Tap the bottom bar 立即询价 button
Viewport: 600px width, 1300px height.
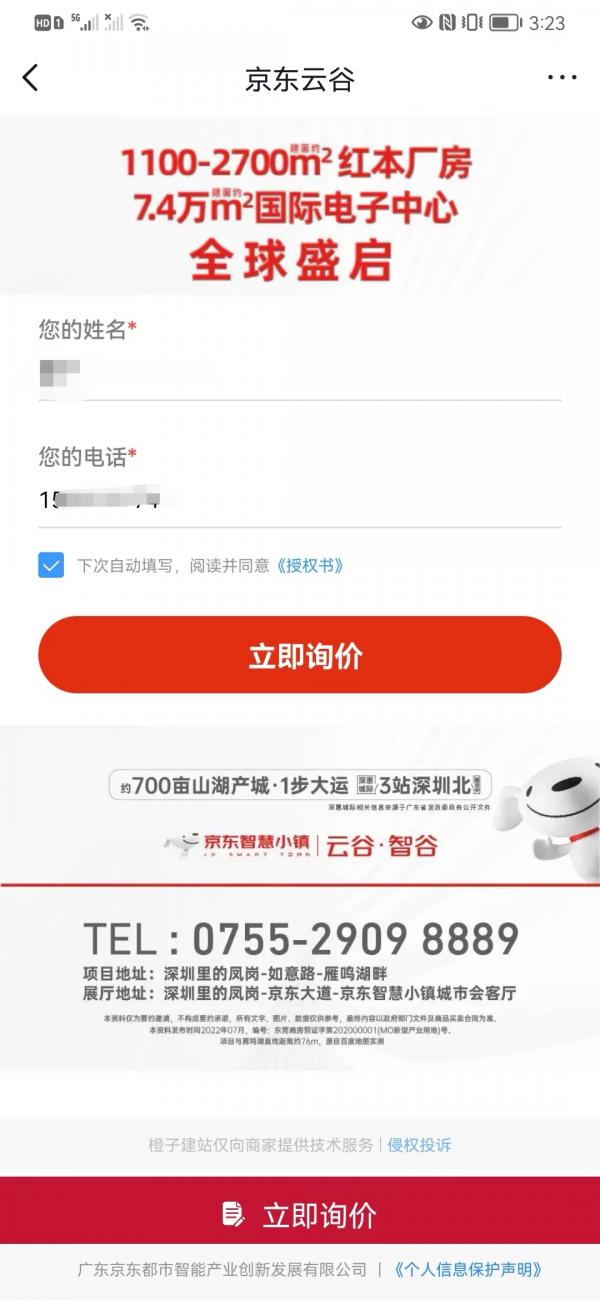pos(300,1214)
